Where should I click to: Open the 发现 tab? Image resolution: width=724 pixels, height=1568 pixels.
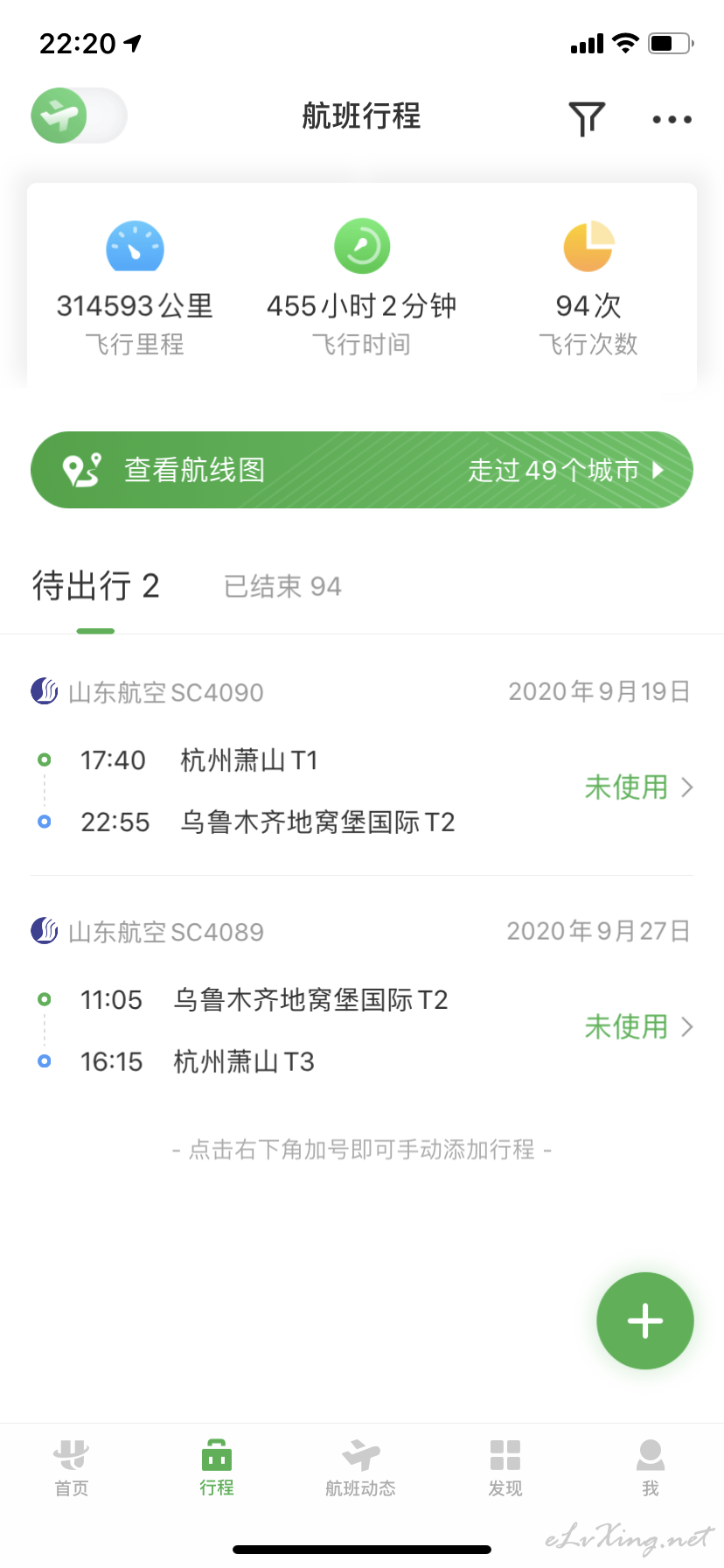pyautogui.click(x=505, y=1467)
